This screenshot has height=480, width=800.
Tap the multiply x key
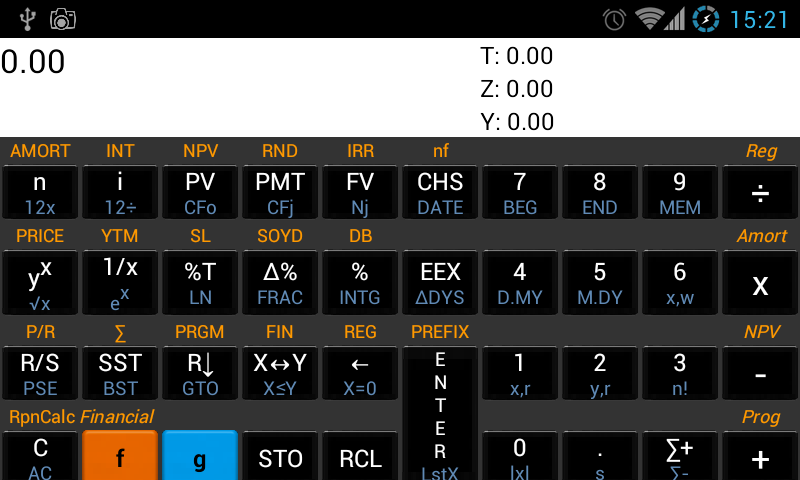tap(760, 283)
